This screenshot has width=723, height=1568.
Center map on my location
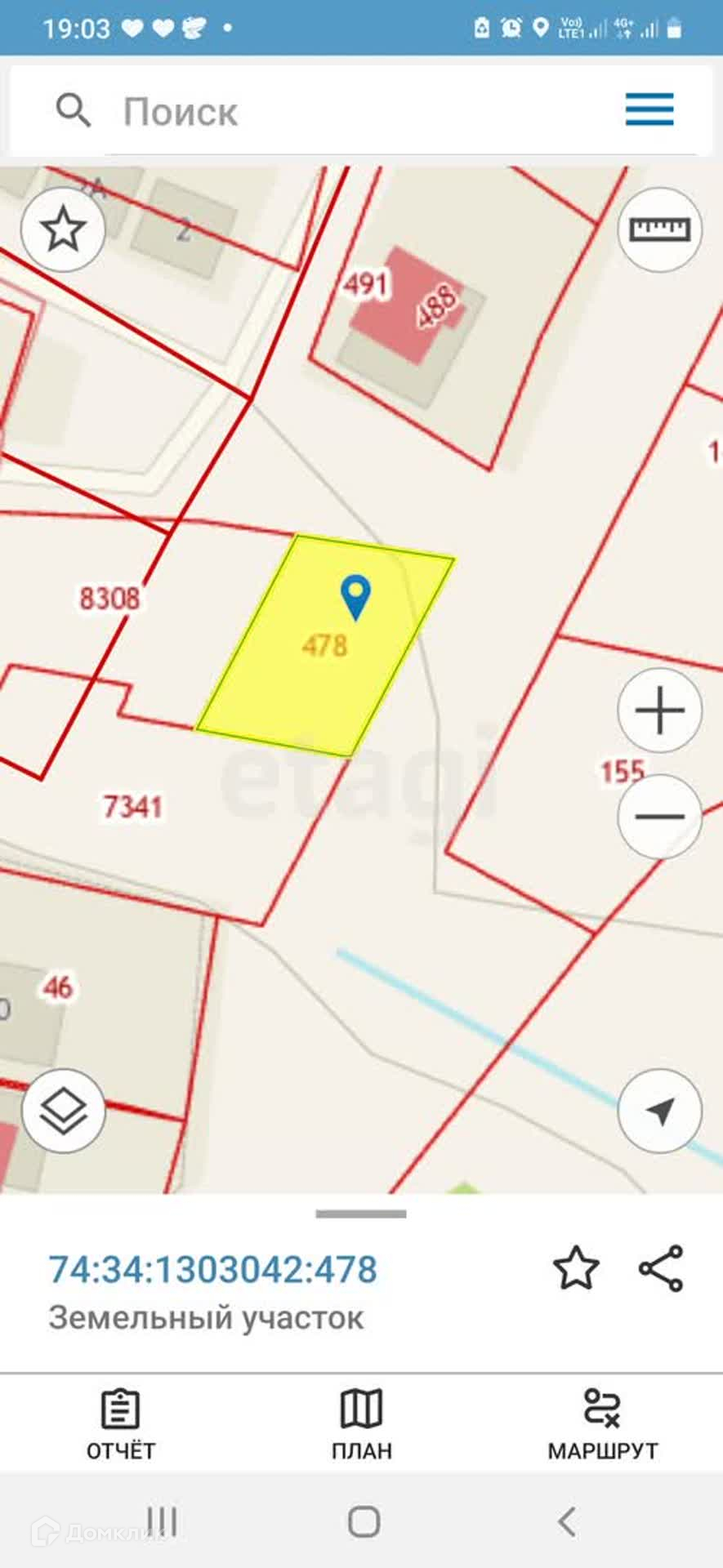[x=659, y=1111]
